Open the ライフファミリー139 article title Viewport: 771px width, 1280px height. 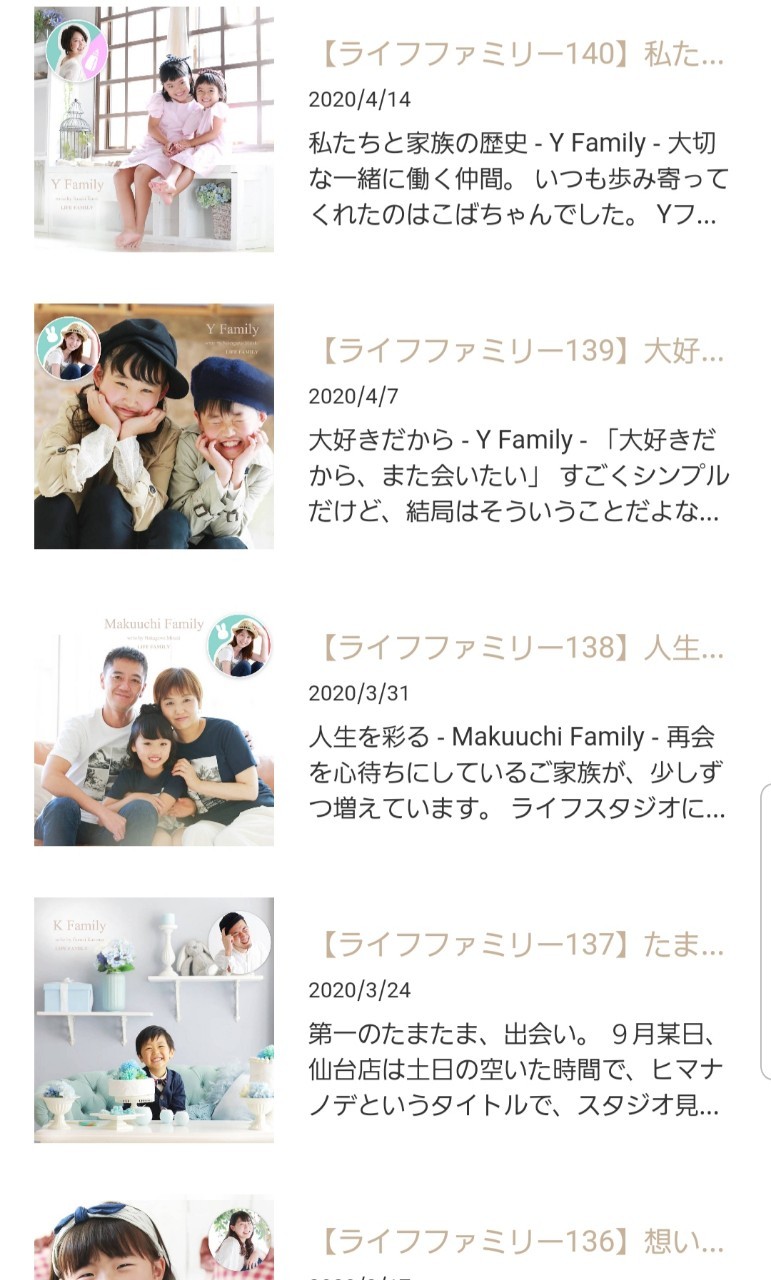tap(520, 351)
